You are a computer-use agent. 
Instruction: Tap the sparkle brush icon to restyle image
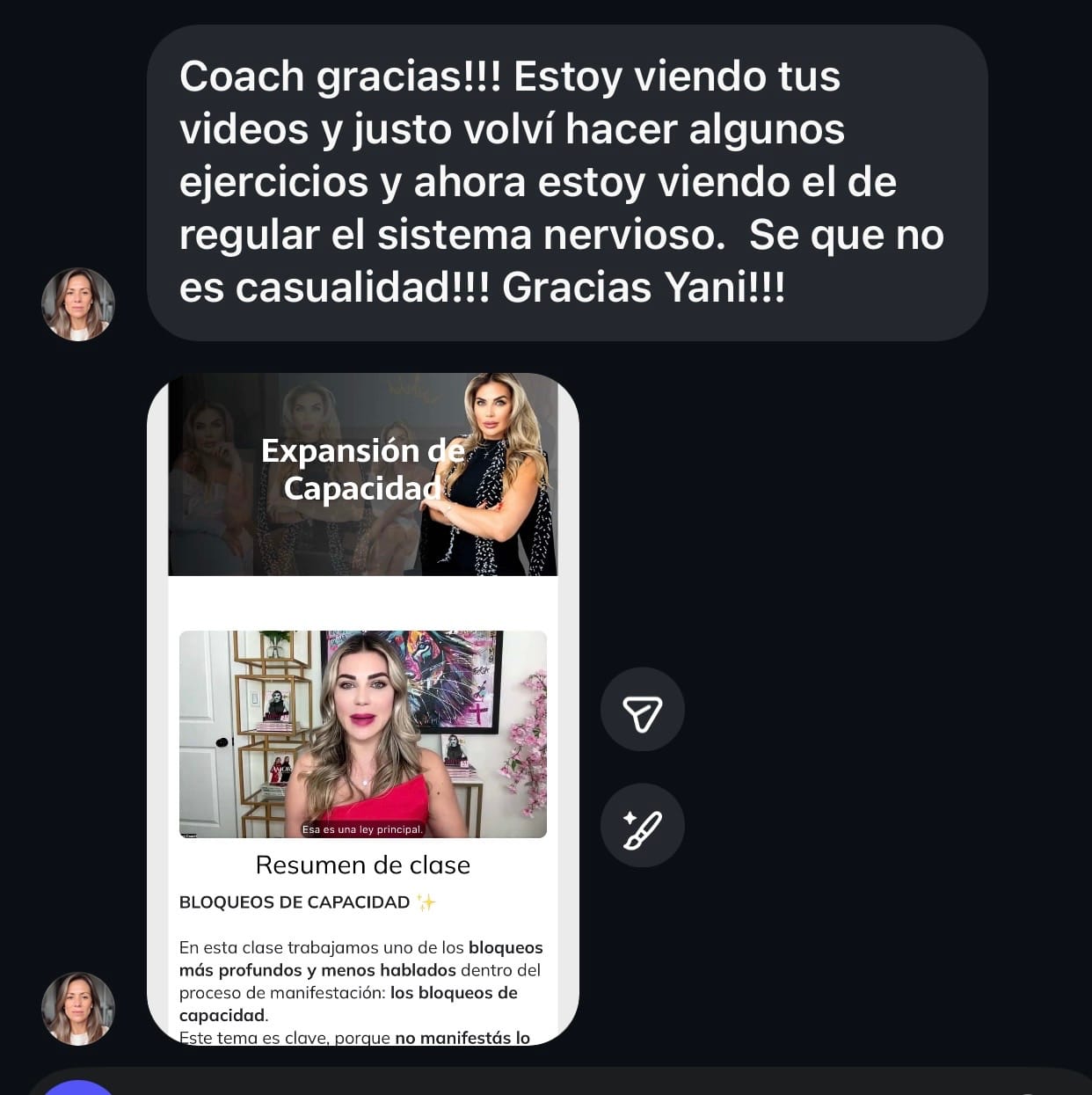click(642, 825)
